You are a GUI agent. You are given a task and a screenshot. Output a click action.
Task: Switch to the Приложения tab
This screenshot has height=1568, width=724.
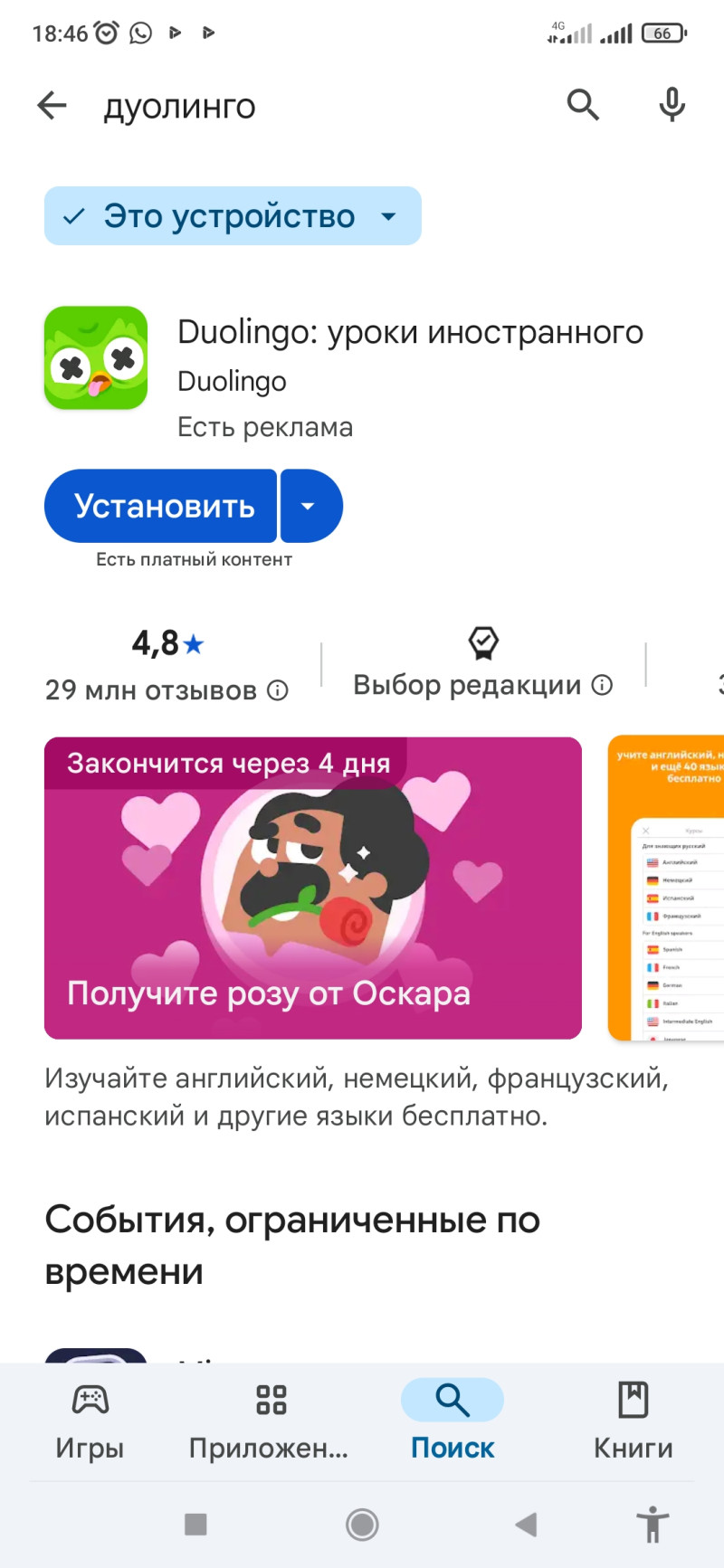(270, 1420)
